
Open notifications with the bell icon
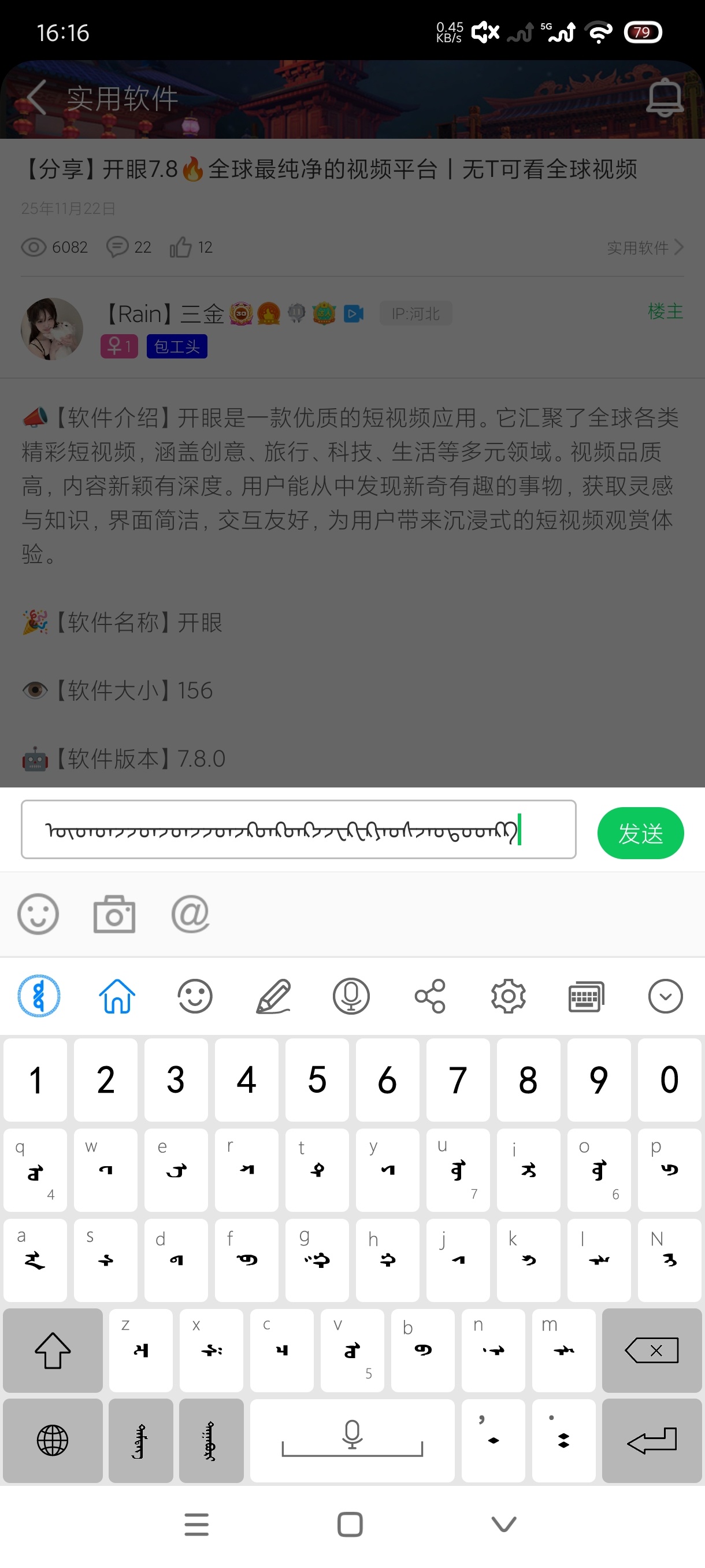pyautogui.click(x=665, y=97)
